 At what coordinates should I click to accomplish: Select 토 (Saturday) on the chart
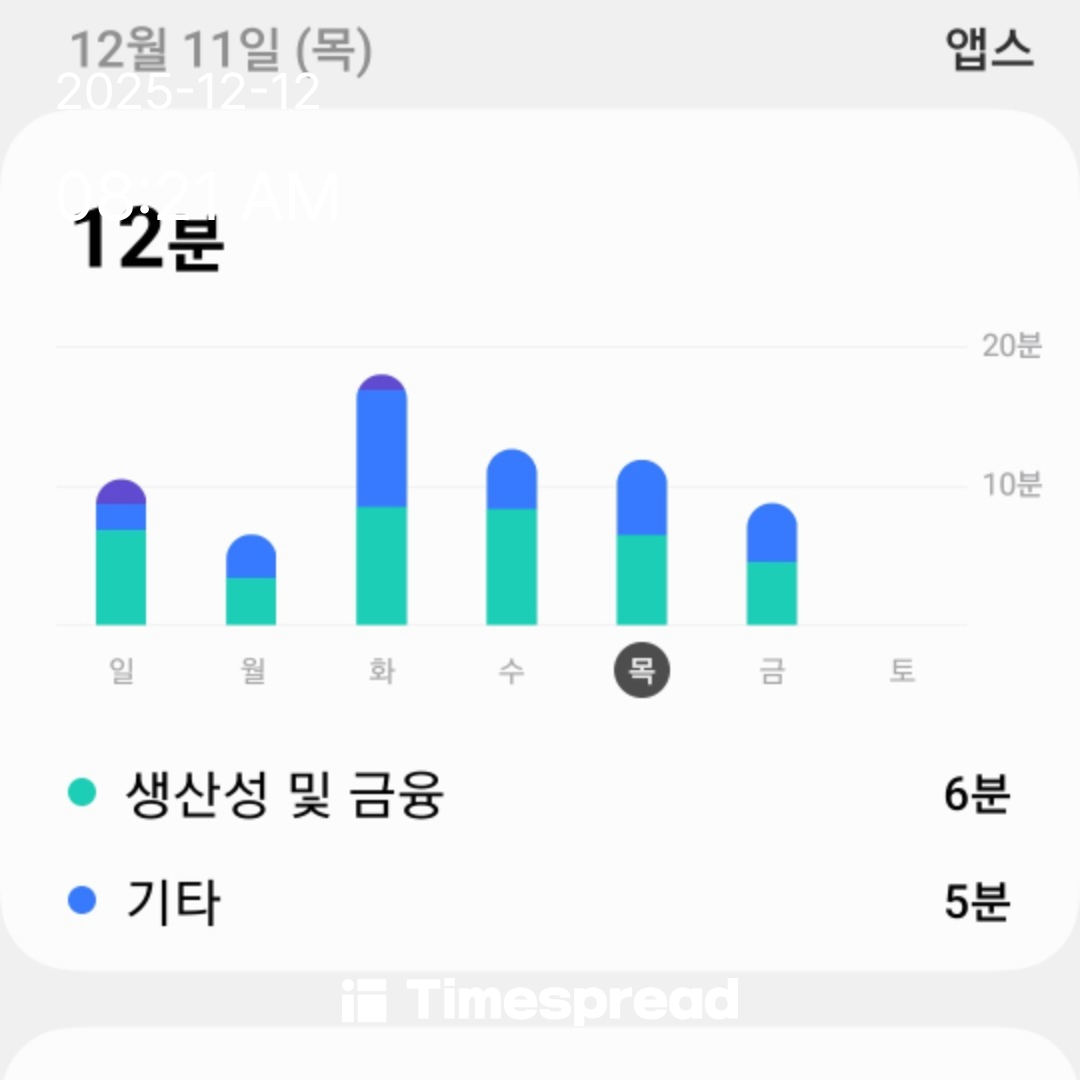[902, 670]
